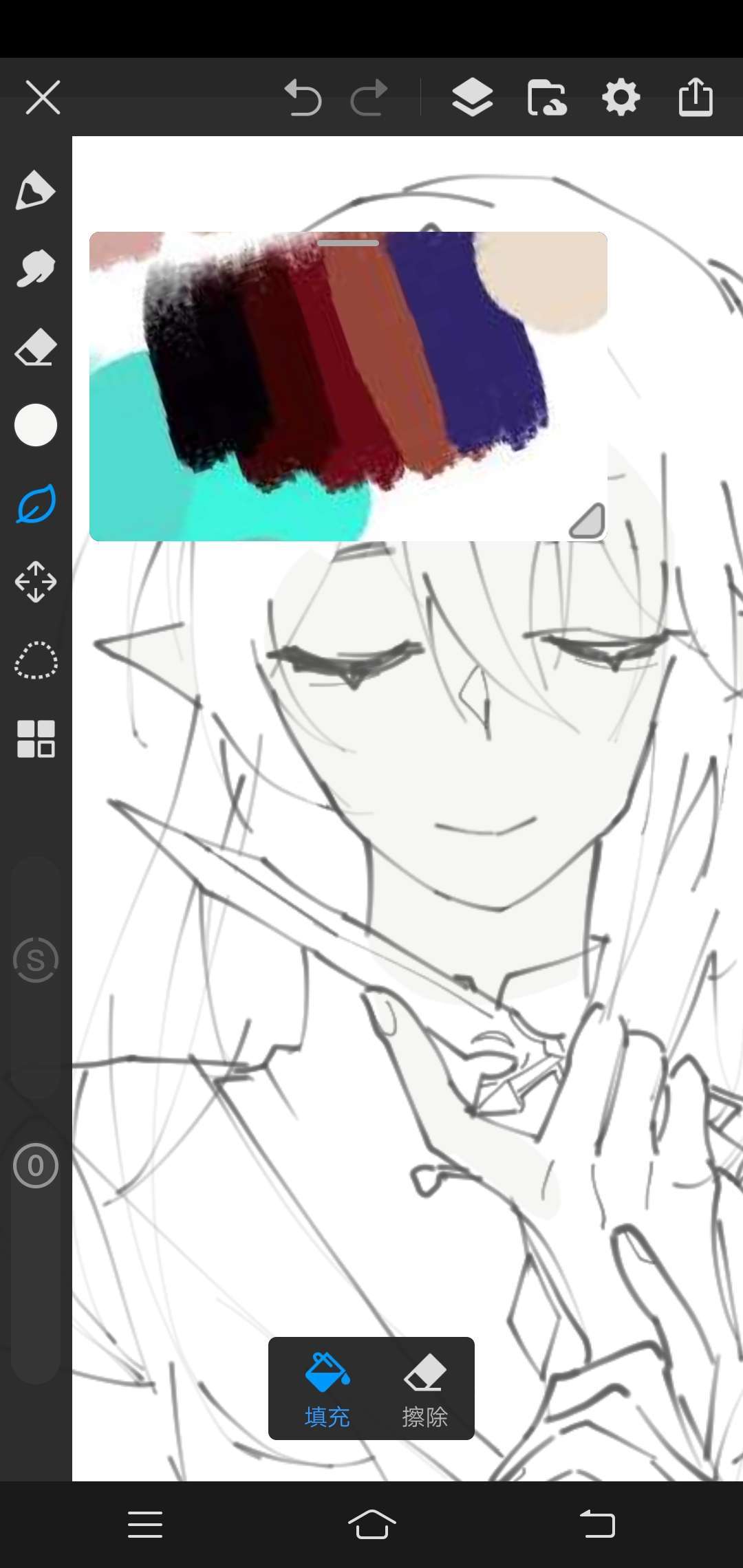This screenshot has width=743, height=1568.
Task: Export the artwork via share icon
Action: [x=696, y=97]
